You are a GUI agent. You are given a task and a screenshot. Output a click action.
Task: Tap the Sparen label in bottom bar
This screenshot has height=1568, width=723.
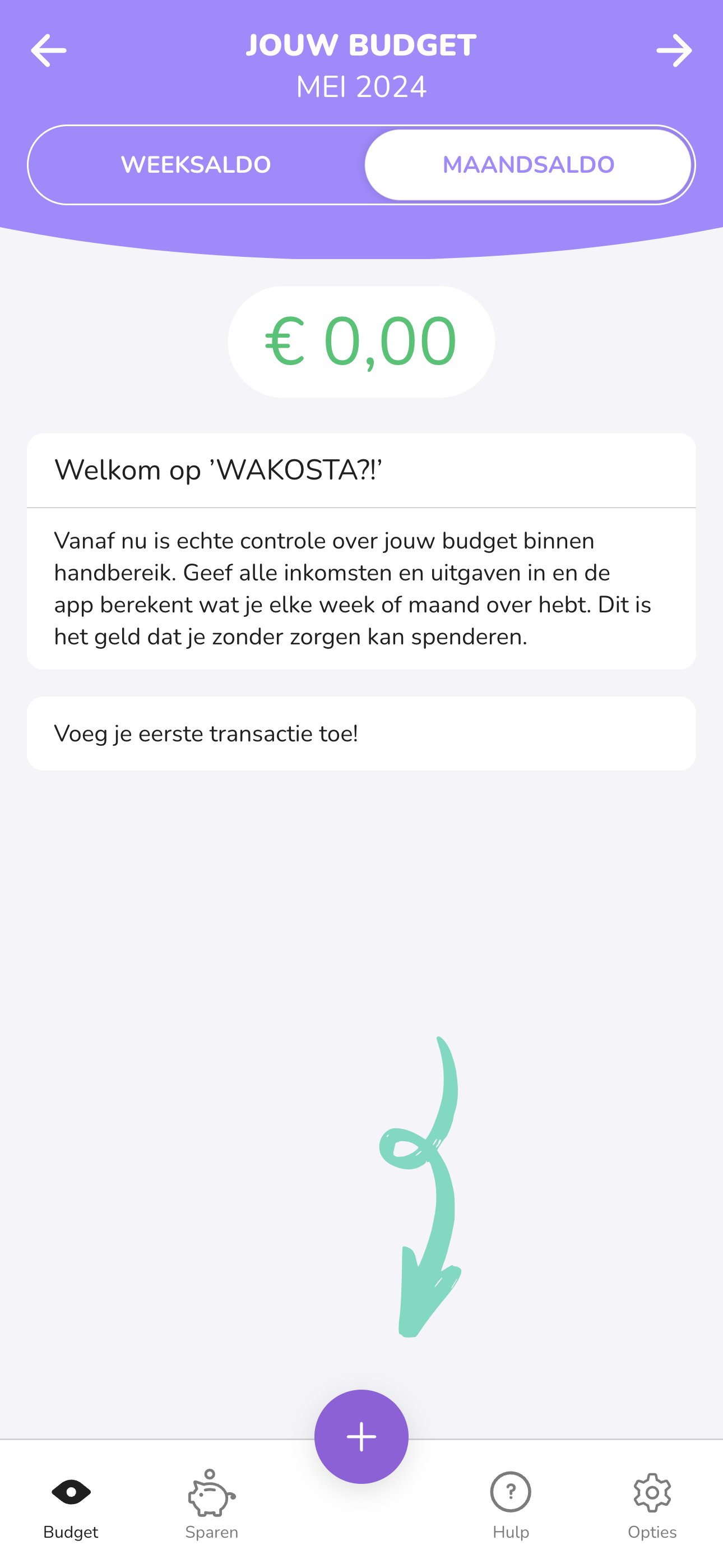[211, 1532]
